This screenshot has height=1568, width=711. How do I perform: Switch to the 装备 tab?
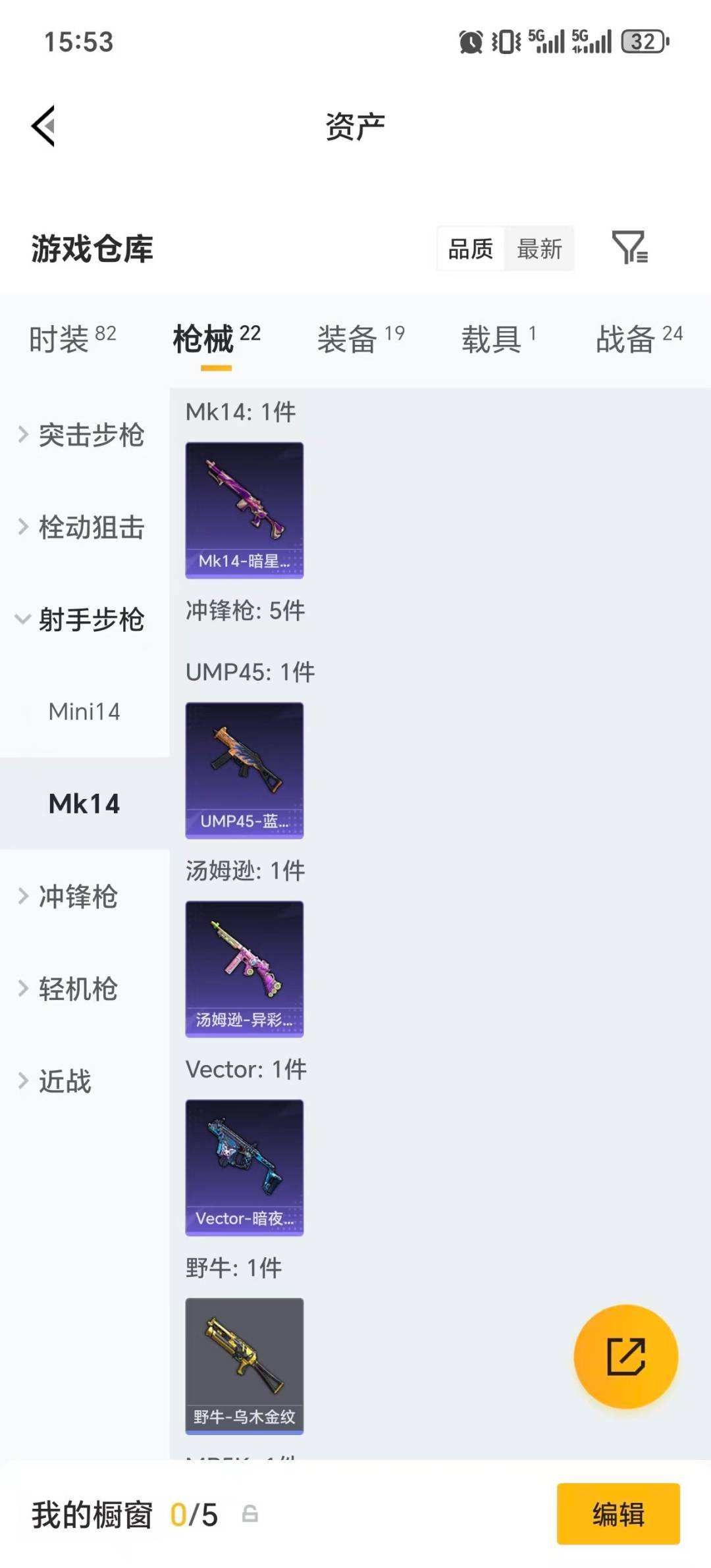pyautogui.click(x=360, y=338)
